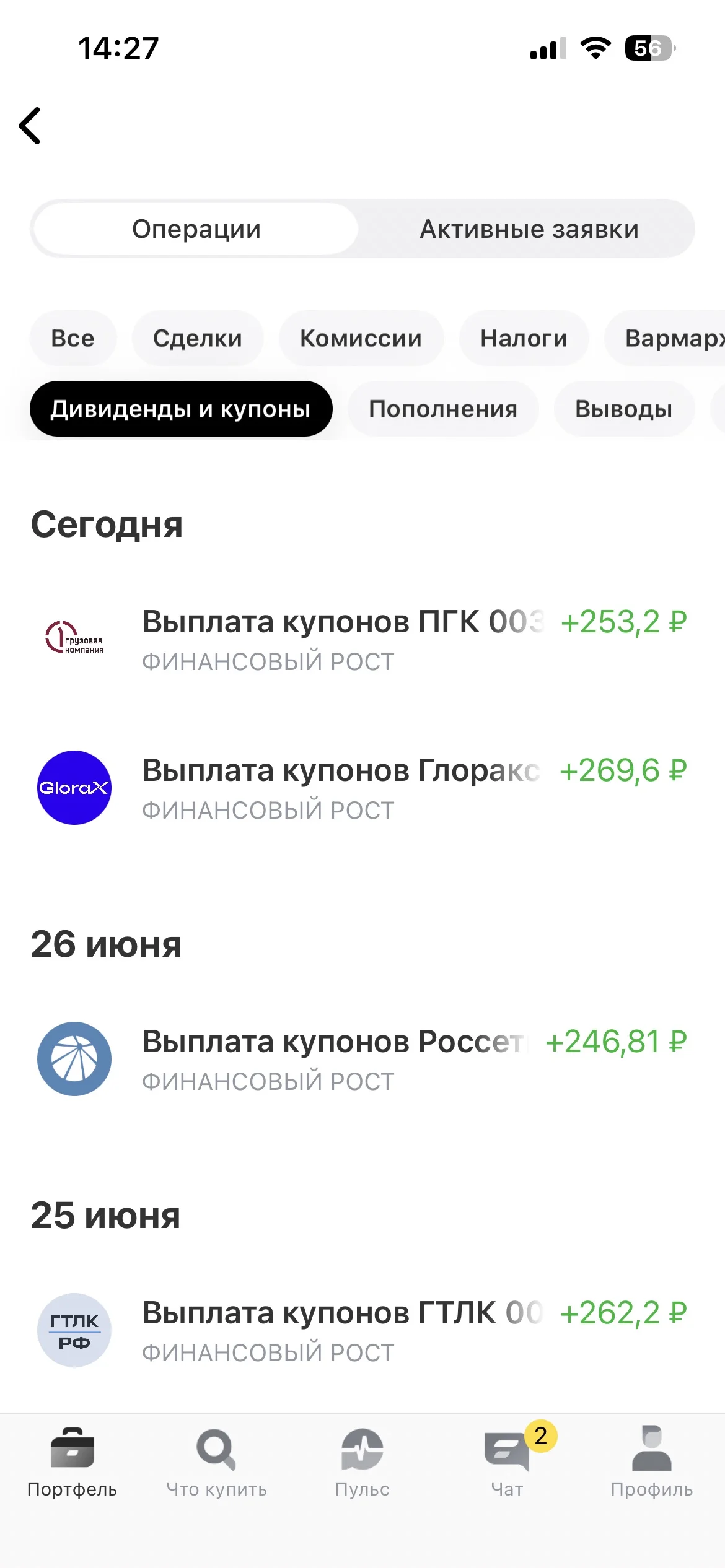
Task: Deselect the Дивиденды и купоны chip
Action: [181, 409]
